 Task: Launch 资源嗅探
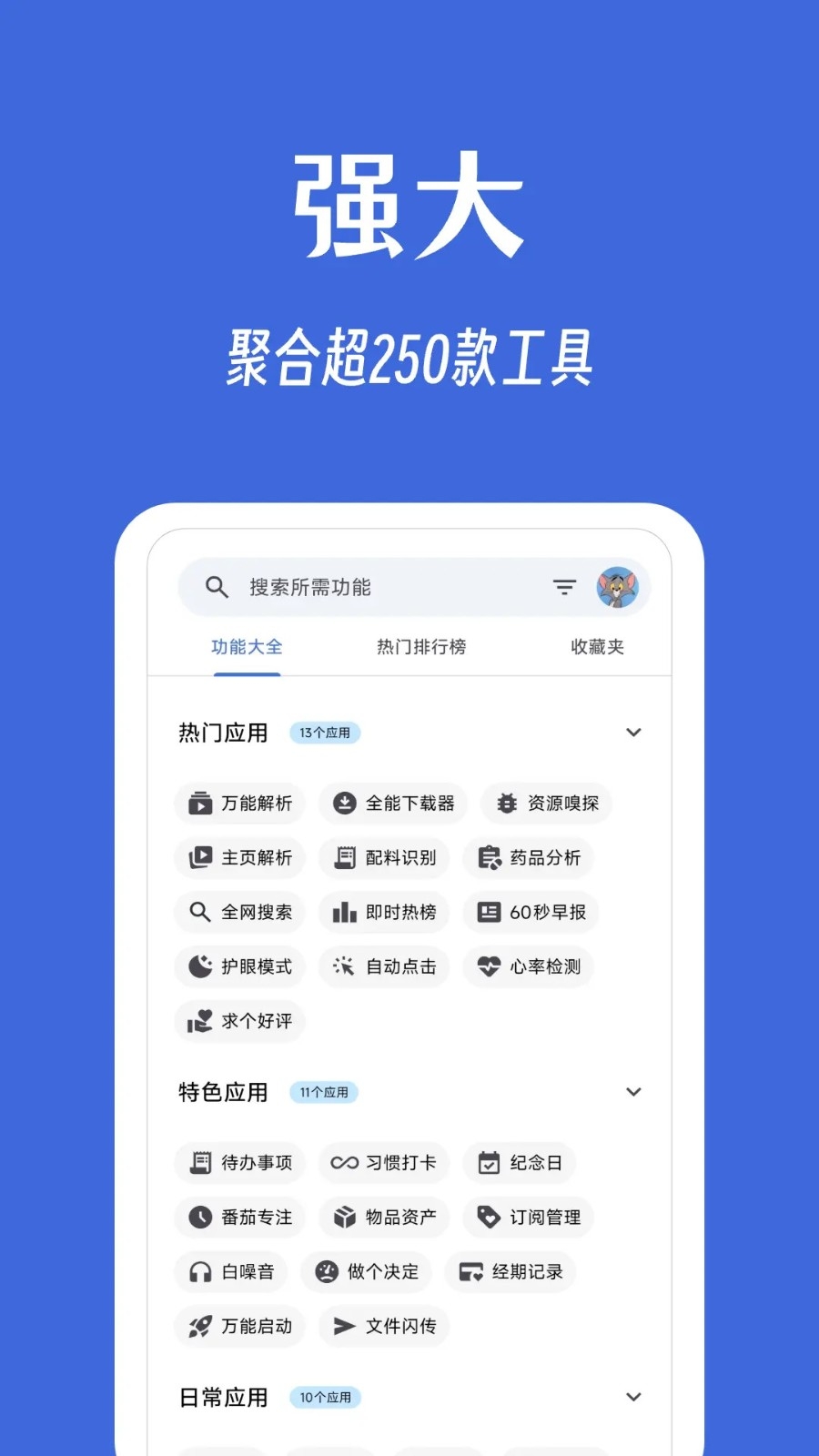546,804
